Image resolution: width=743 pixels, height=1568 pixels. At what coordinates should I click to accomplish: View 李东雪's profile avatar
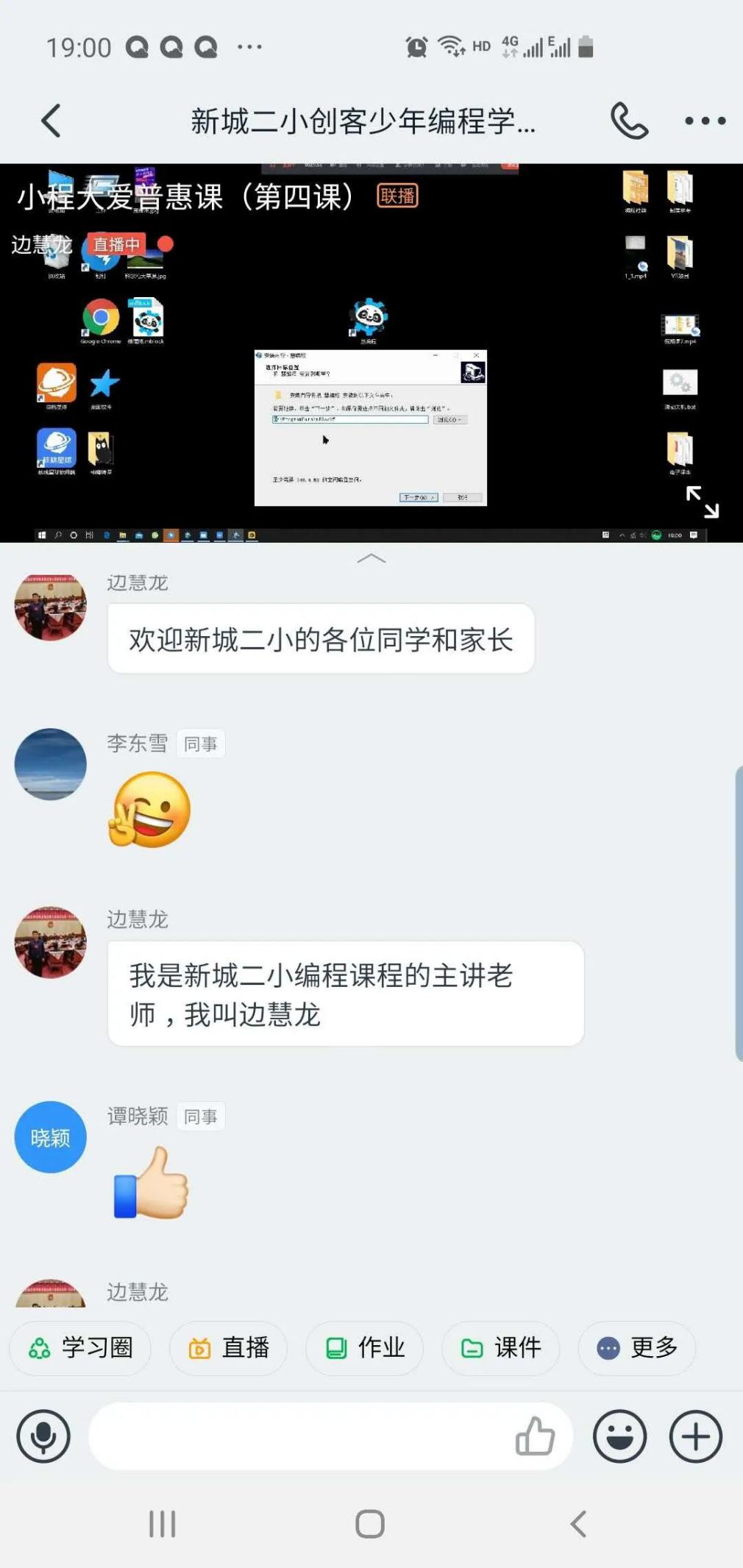(51, 764)
